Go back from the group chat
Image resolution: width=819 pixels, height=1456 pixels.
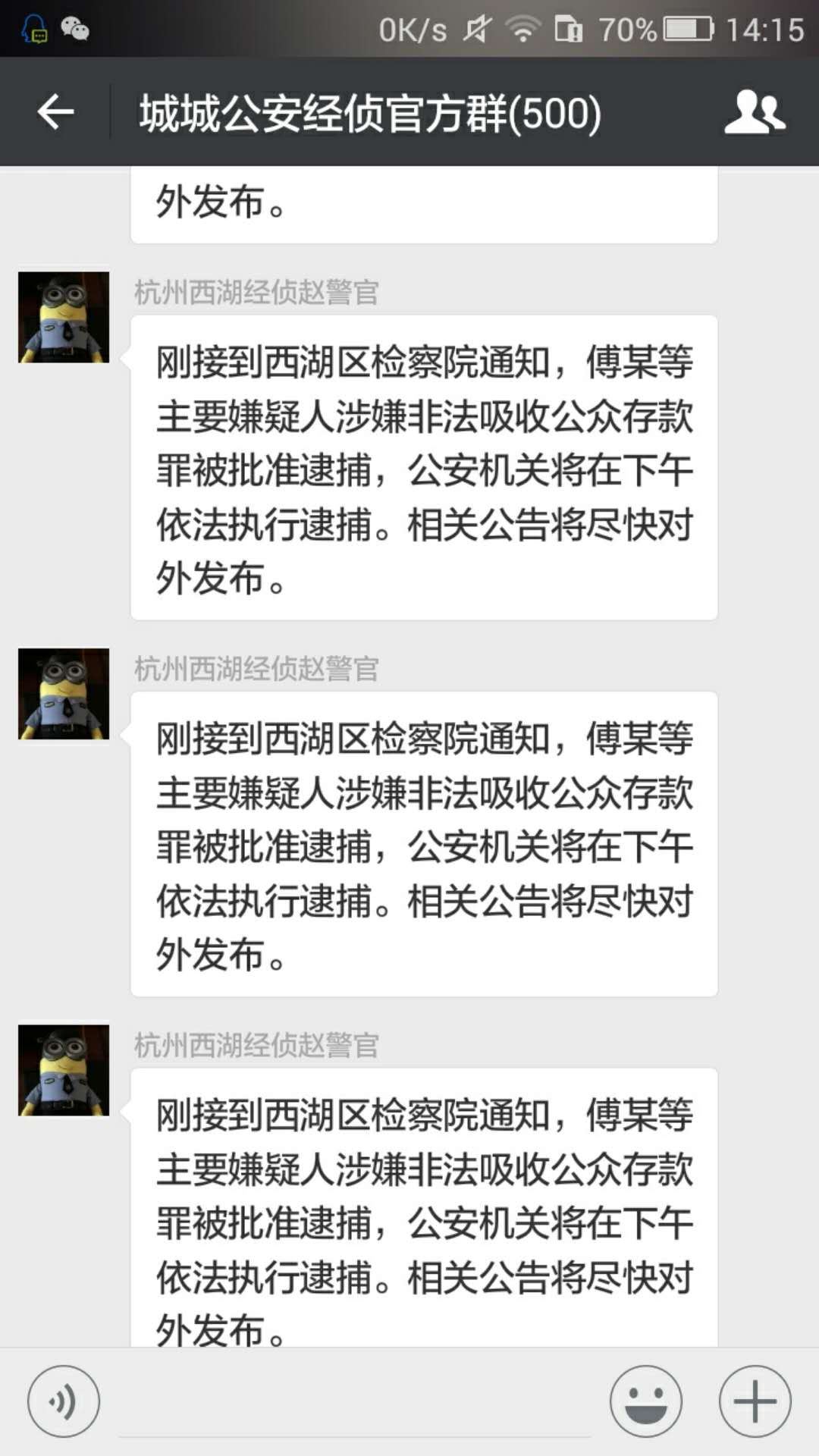point(55,112)
